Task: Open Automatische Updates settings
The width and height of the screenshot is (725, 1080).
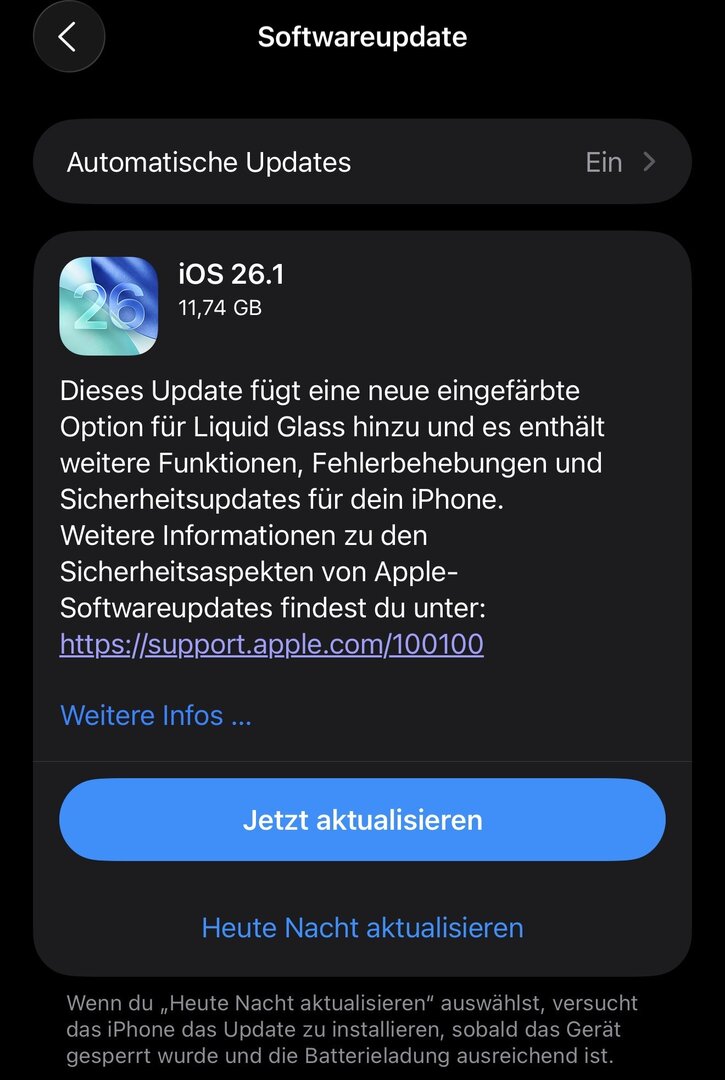Action: pos(362,162)
